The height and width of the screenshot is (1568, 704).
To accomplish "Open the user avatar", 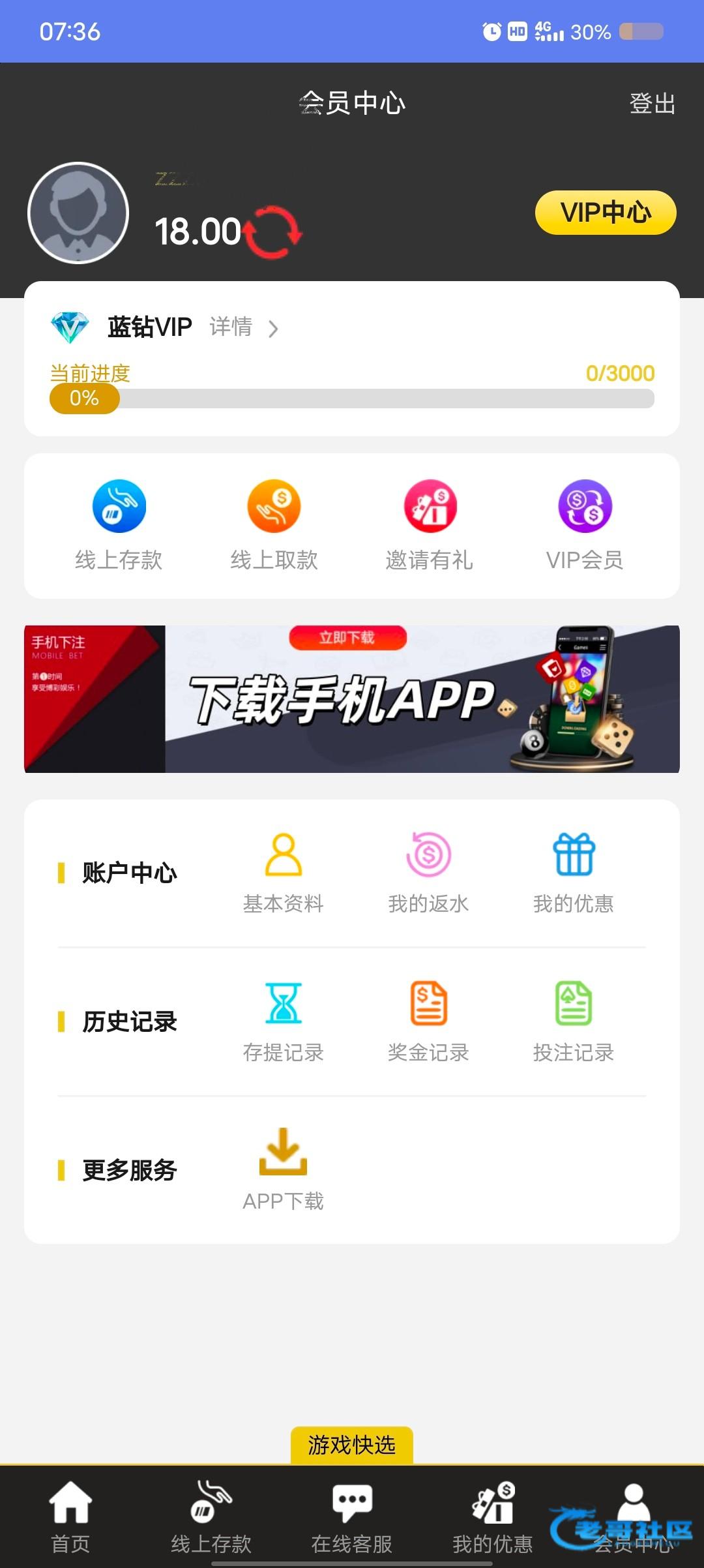I will (x=78, y=213).
